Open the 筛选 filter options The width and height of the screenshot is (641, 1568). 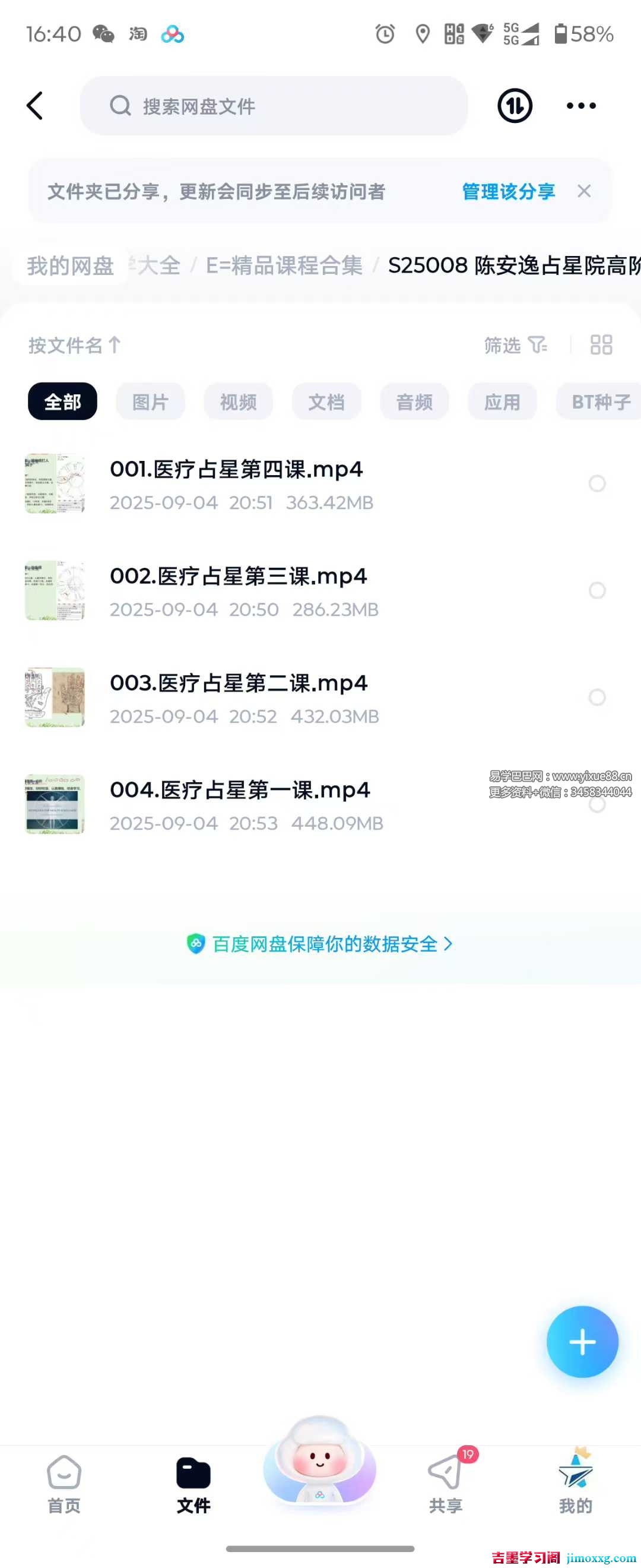(515, 345)
